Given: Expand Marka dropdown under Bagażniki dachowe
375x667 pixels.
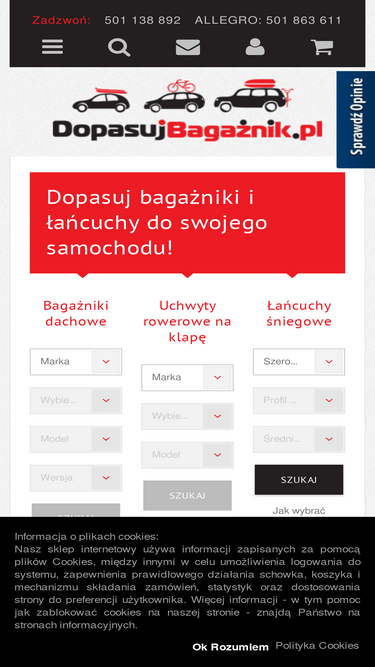Looking at the screenshot, I should (x=76, y=362).
